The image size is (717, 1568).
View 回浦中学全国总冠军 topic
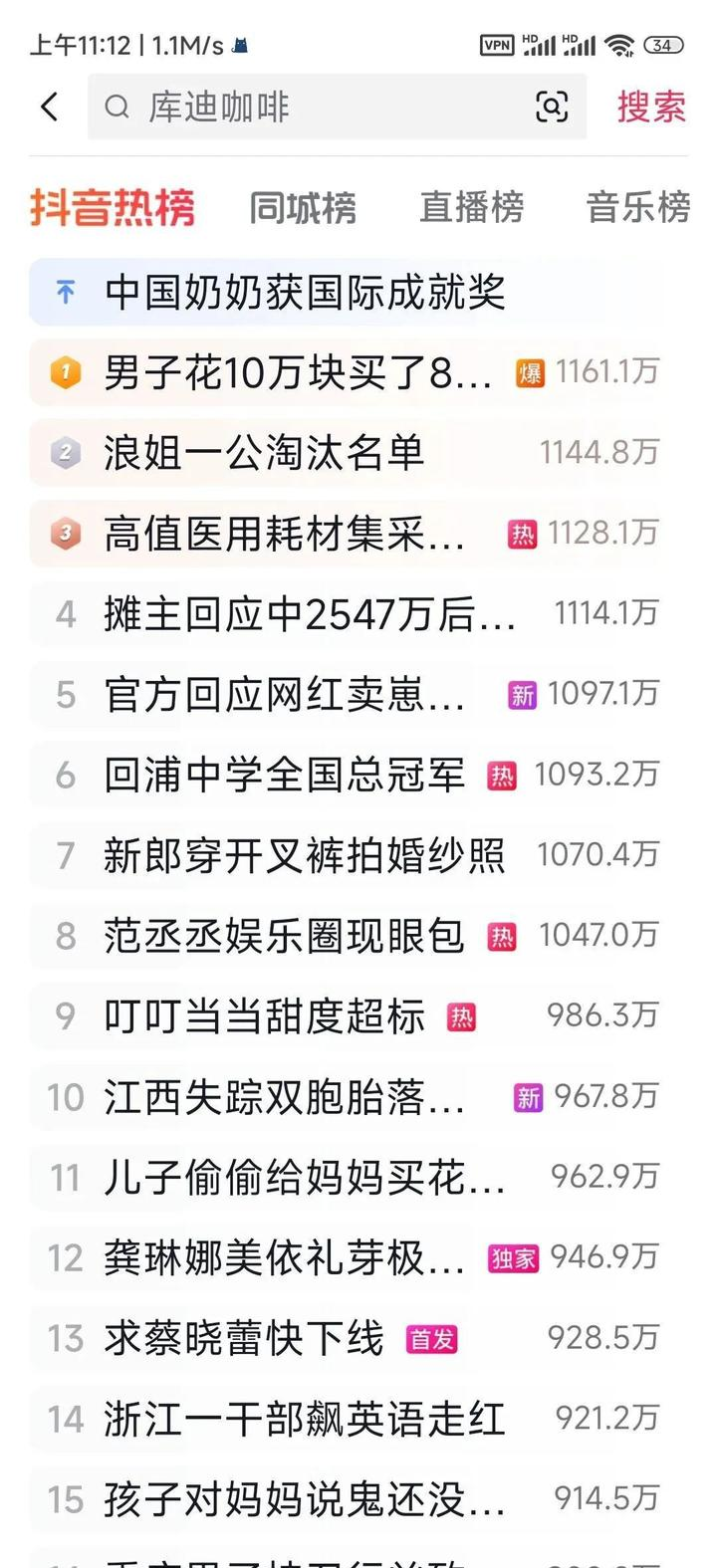[284, 776]
